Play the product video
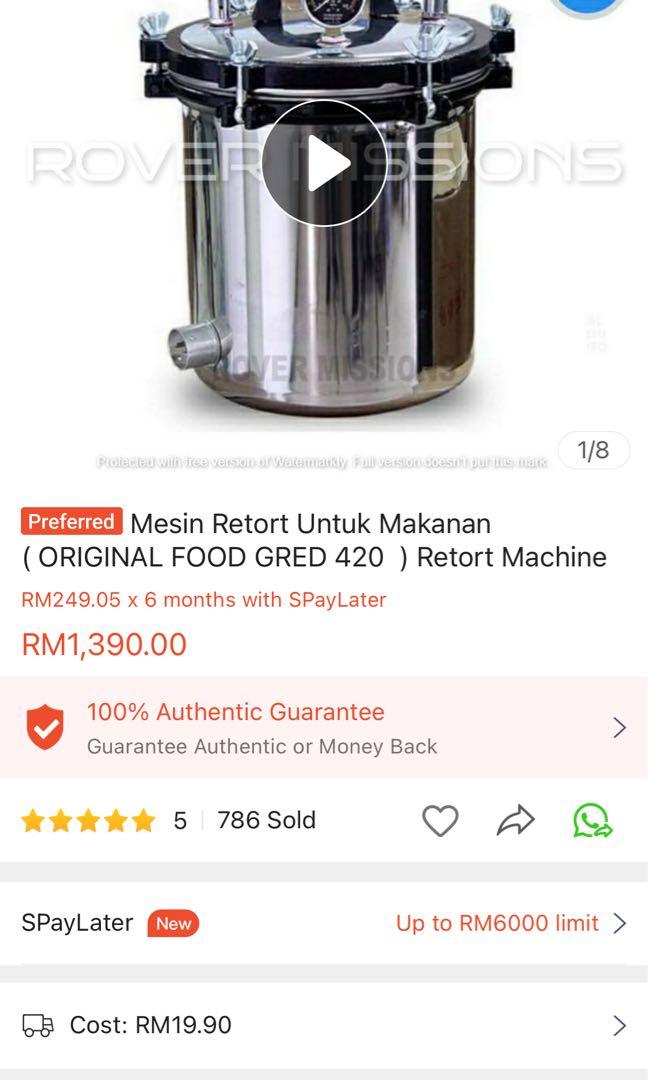Screen dimensions: 648x1080 click(324, 163)
